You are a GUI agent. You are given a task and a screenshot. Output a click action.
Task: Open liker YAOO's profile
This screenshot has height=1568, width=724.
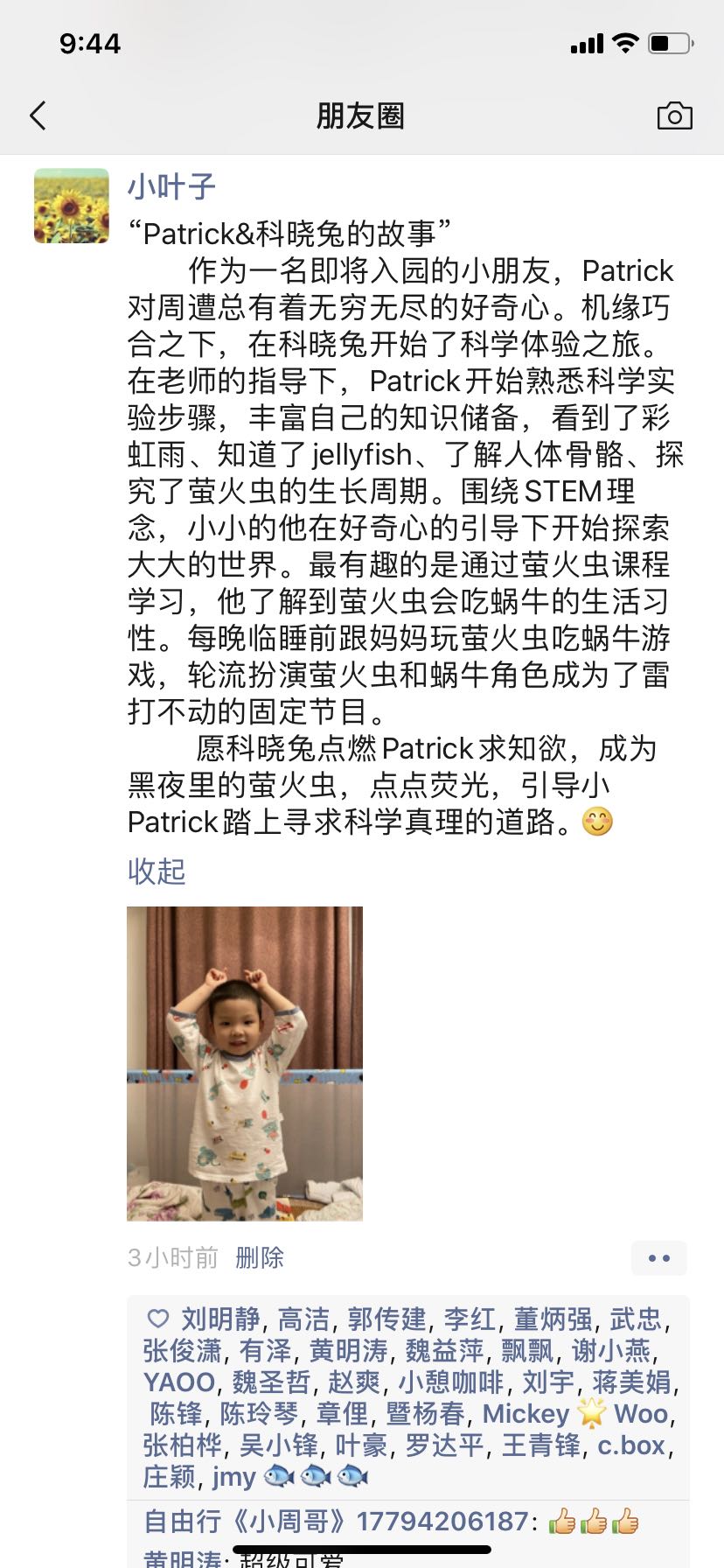[x=179, y=1382]
